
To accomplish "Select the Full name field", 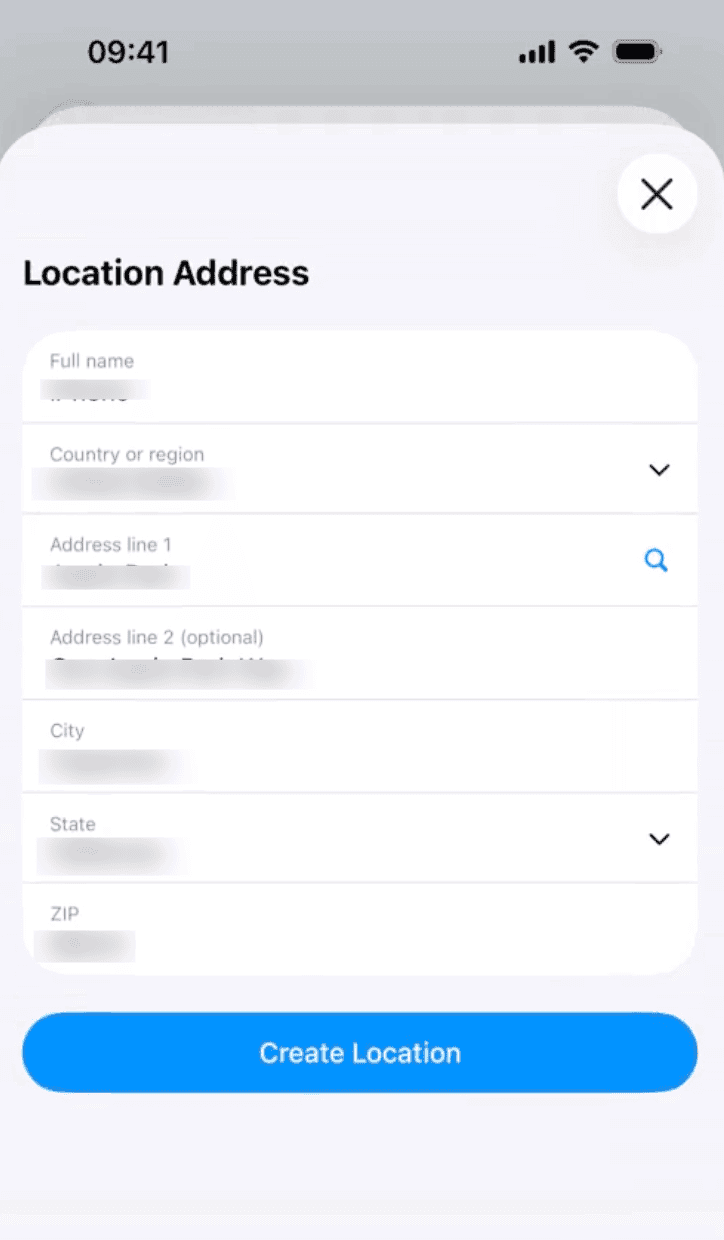I will [300, 377].
